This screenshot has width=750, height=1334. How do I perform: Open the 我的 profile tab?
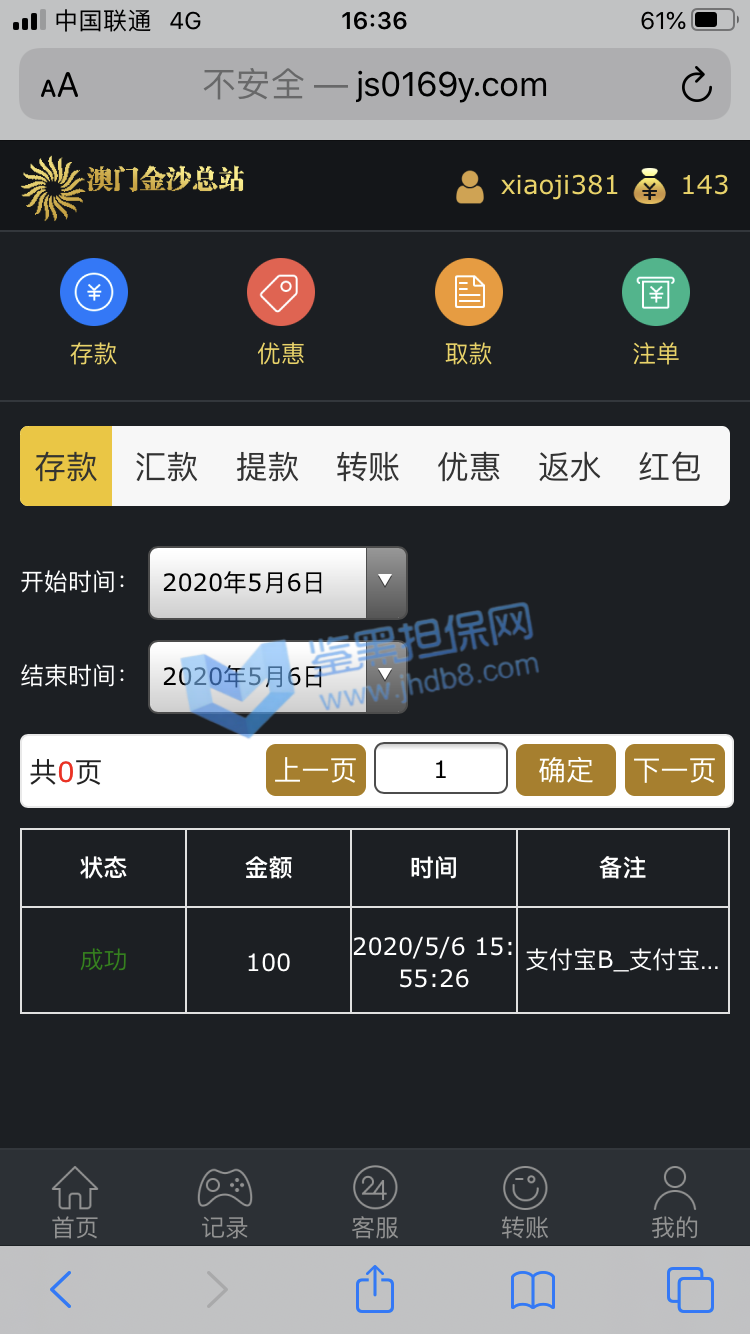pos(674,1202)
